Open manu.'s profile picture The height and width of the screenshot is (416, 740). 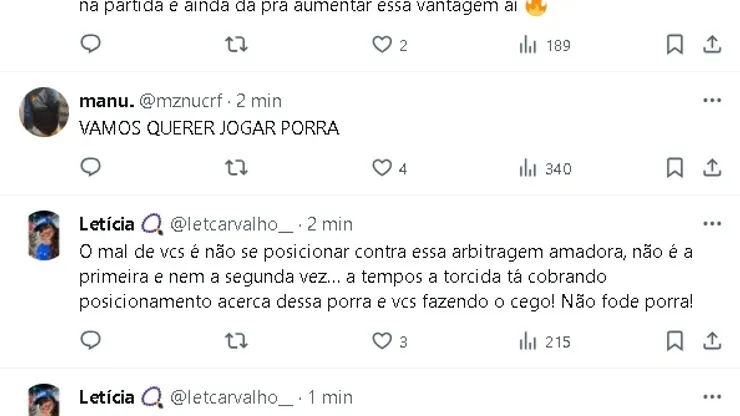[x=44, y=112]
